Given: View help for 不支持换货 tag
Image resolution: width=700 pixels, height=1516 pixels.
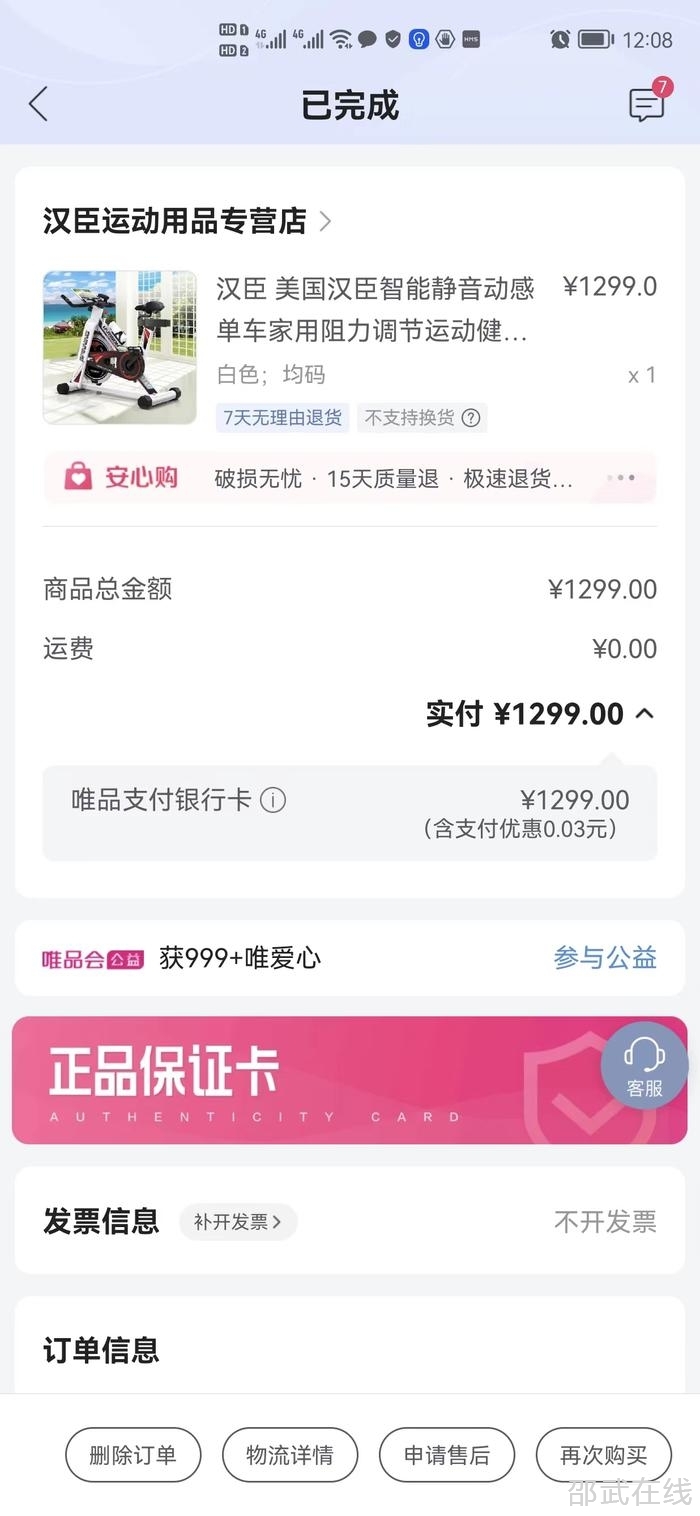Looking at the screenshot, I should [471, 418].
